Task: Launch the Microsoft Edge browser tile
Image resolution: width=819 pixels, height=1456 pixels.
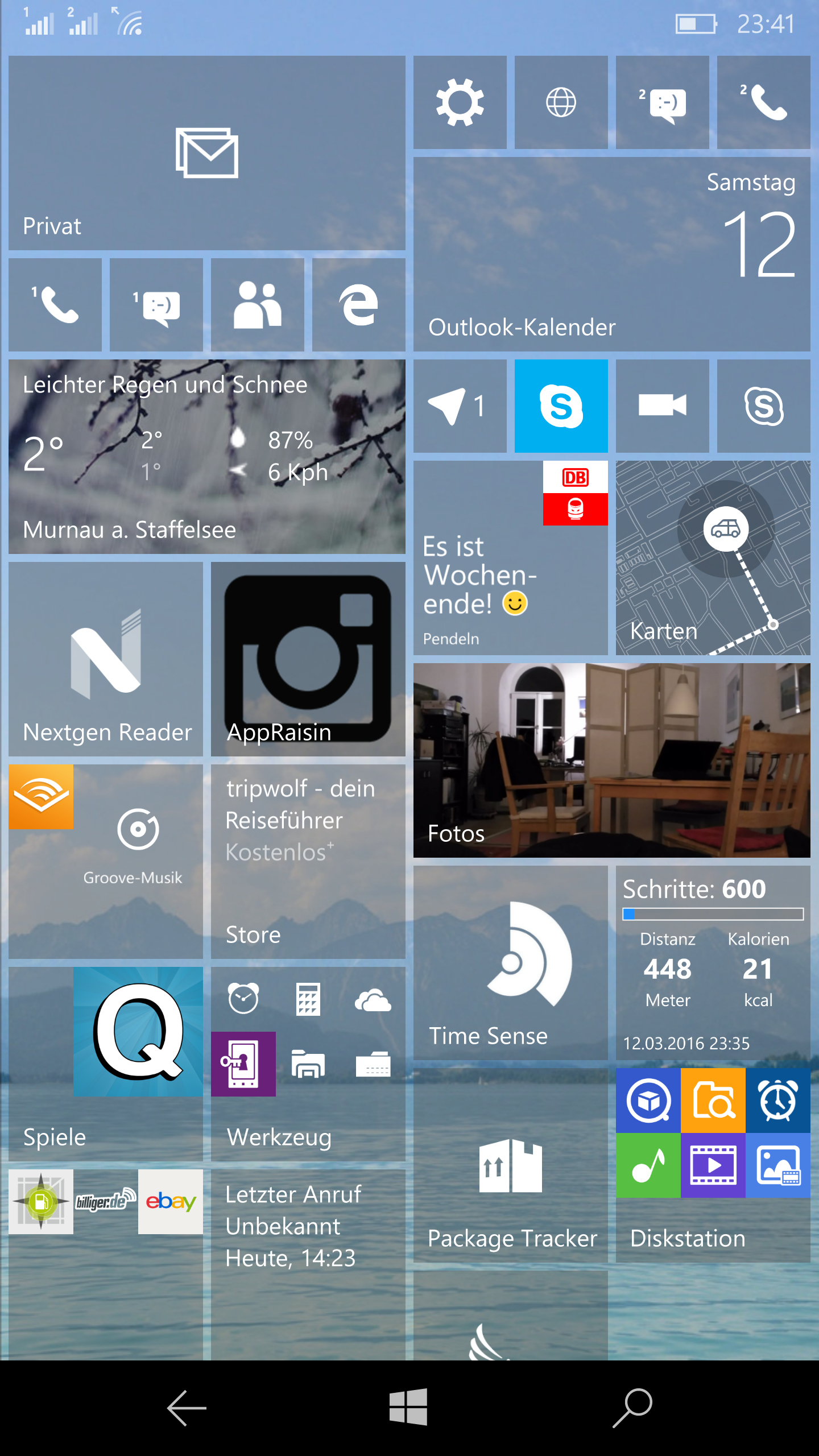Action: tap(359, 305)
